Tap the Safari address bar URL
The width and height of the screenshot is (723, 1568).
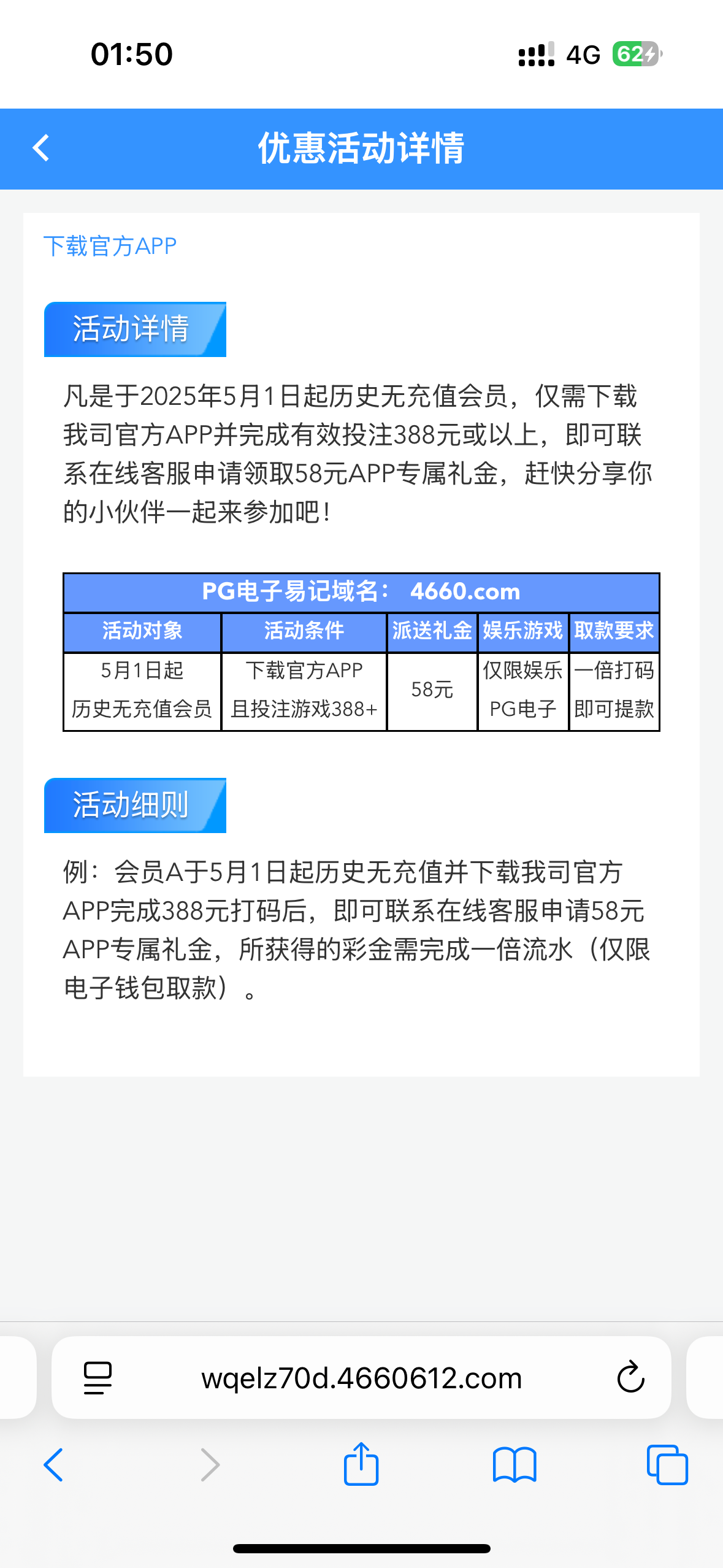click(x=361, y=1378)
